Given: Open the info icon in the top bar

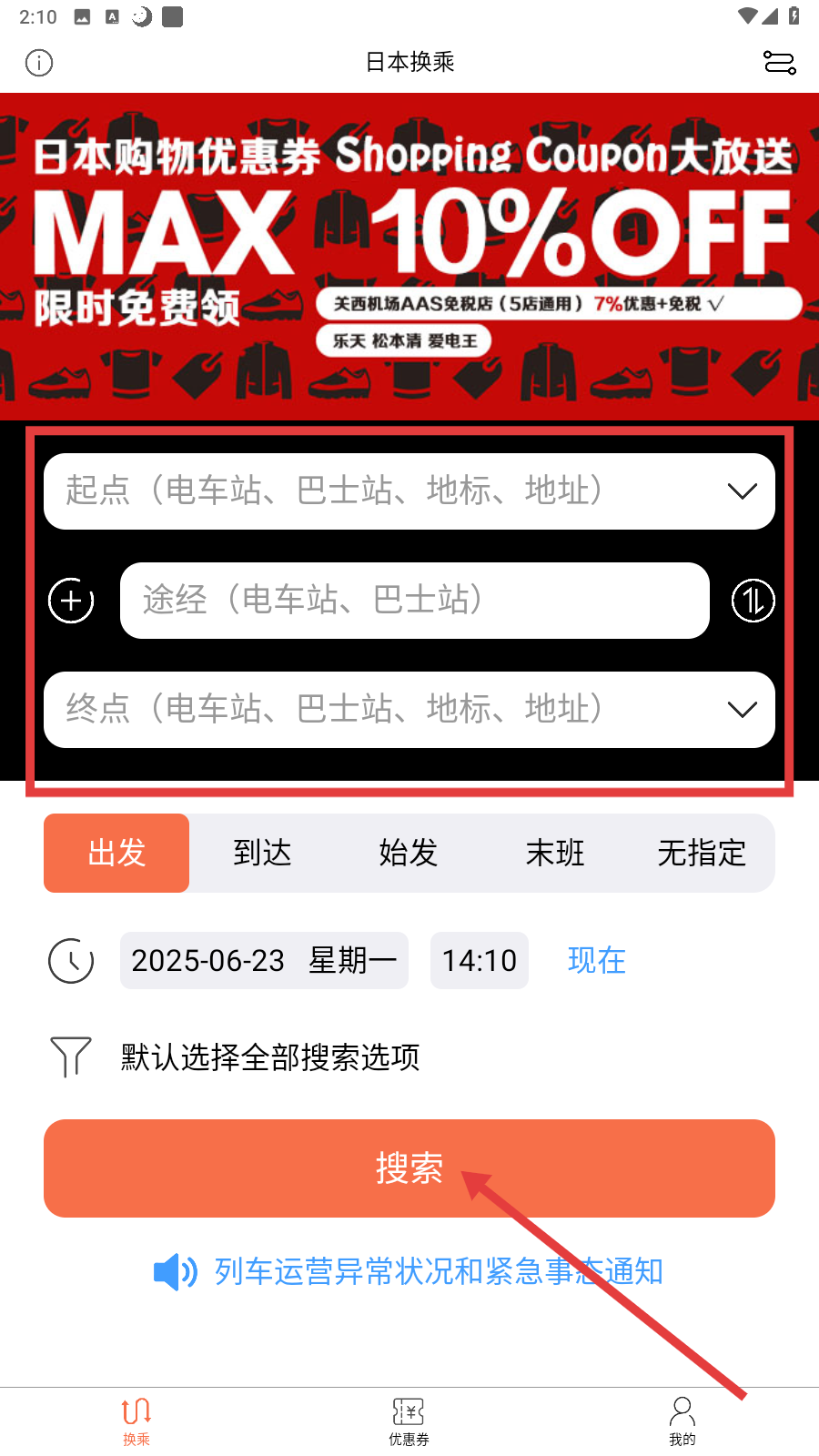Looking at the screenshot, I should pos(39,63).
